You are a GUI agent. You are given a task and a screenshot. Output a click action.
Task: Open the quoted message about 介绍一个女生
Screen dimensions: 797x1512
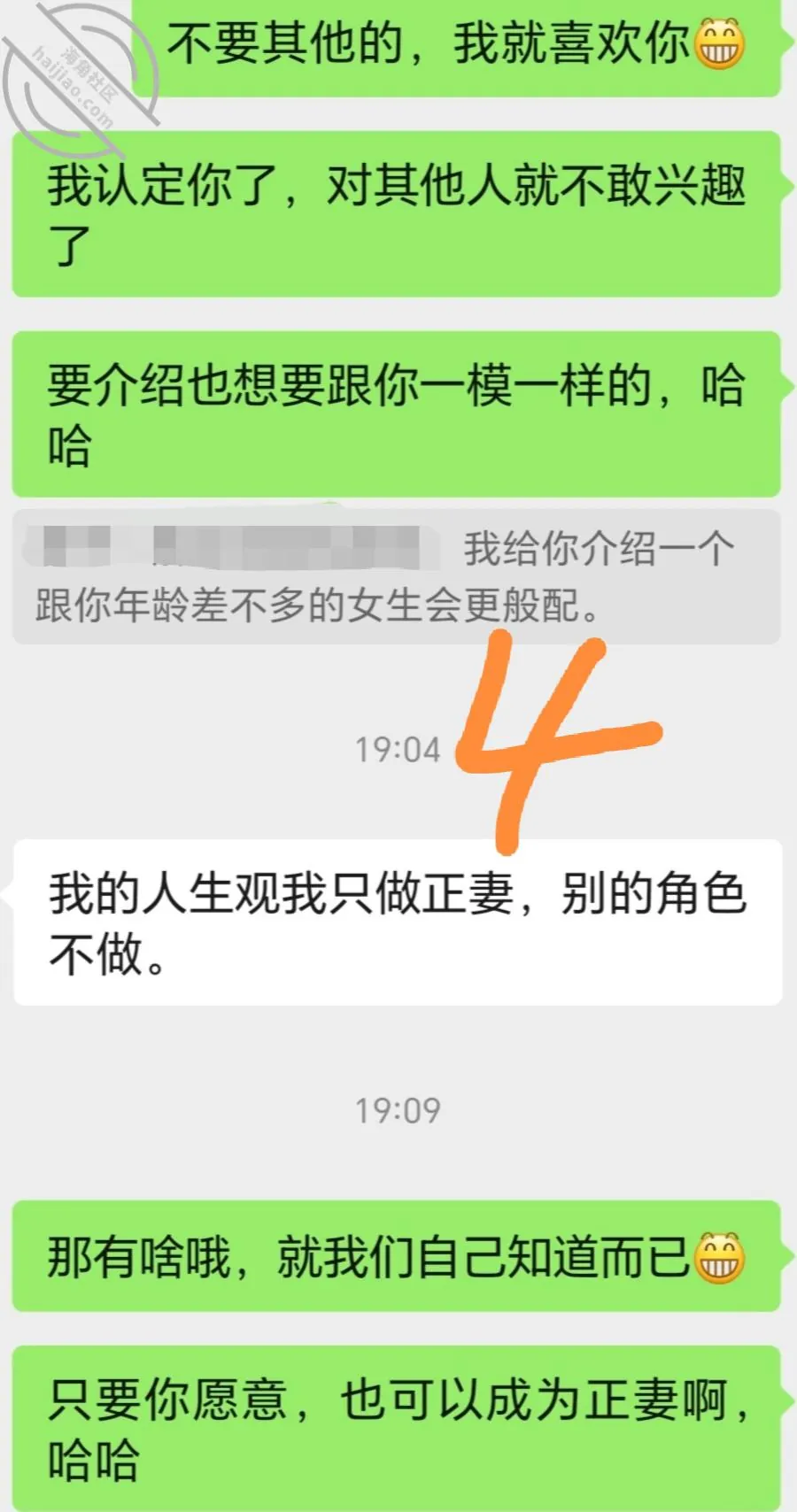[x=396, y=576]
